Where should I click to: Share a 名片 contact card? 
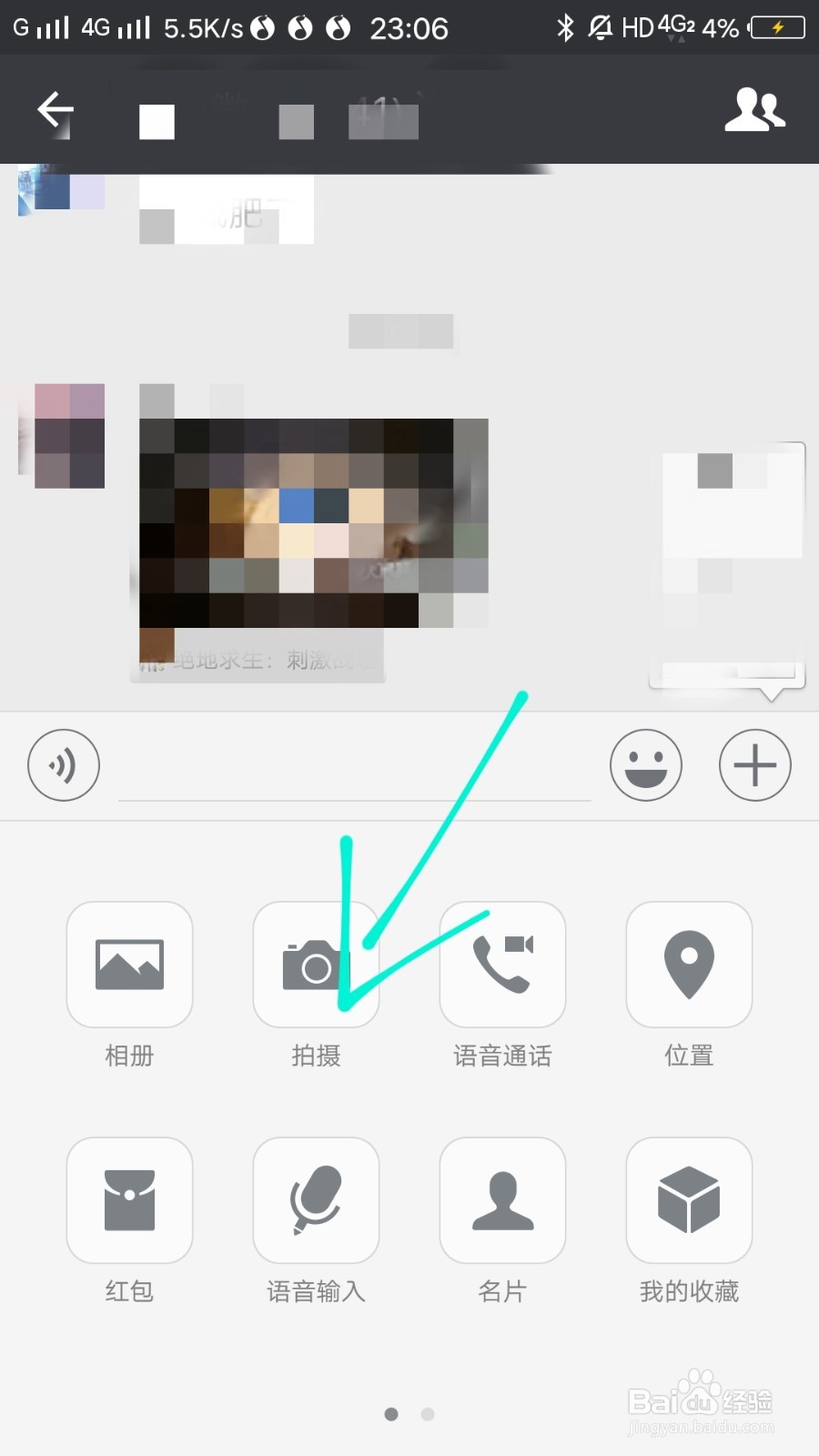(x=502, y=1199)
